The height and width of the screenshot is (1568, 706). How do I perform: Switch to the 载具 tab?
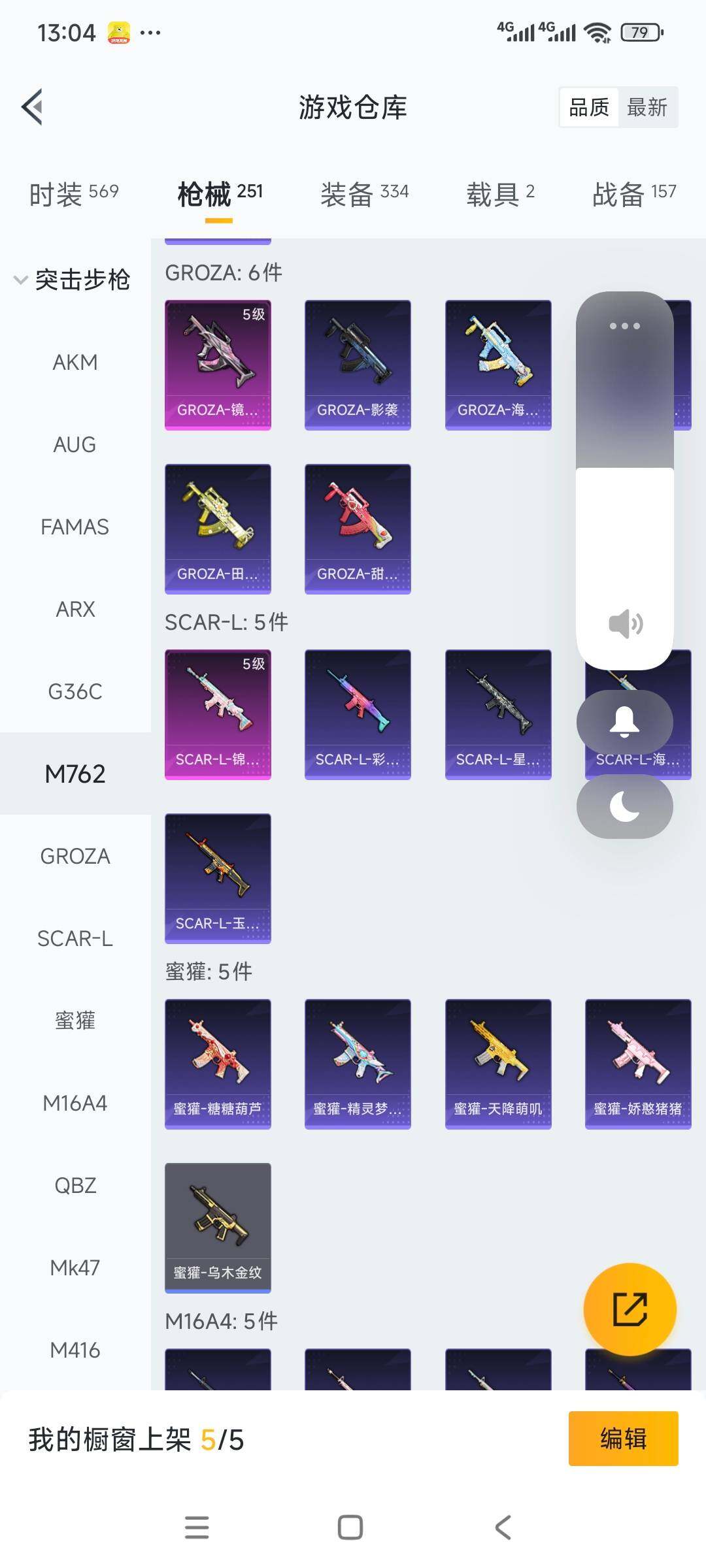500,193
